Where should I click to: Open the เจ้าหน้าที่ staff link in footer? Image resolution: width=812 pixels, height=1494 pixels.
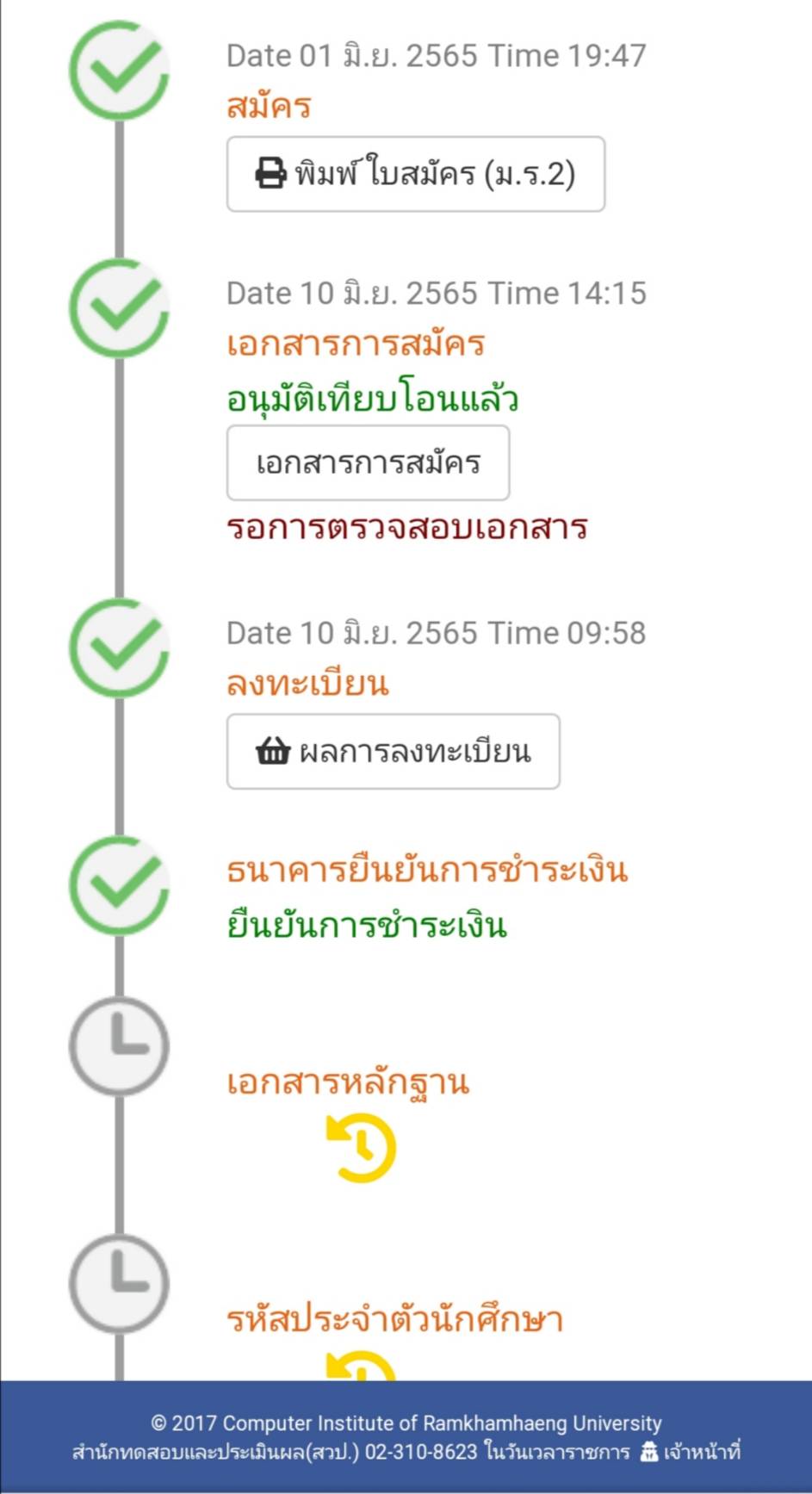691,1453
